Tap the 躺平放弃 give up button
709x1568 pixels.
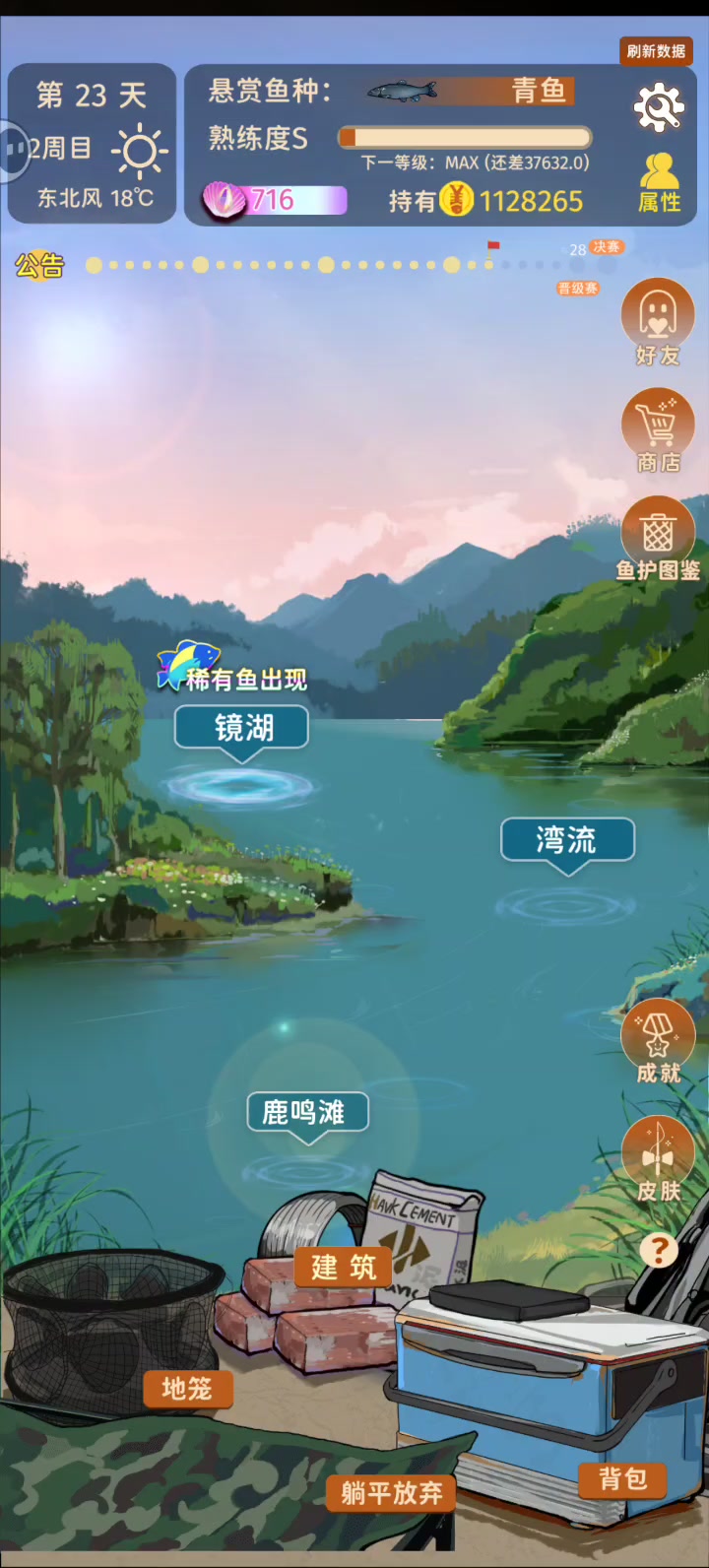click(392, 1493)
